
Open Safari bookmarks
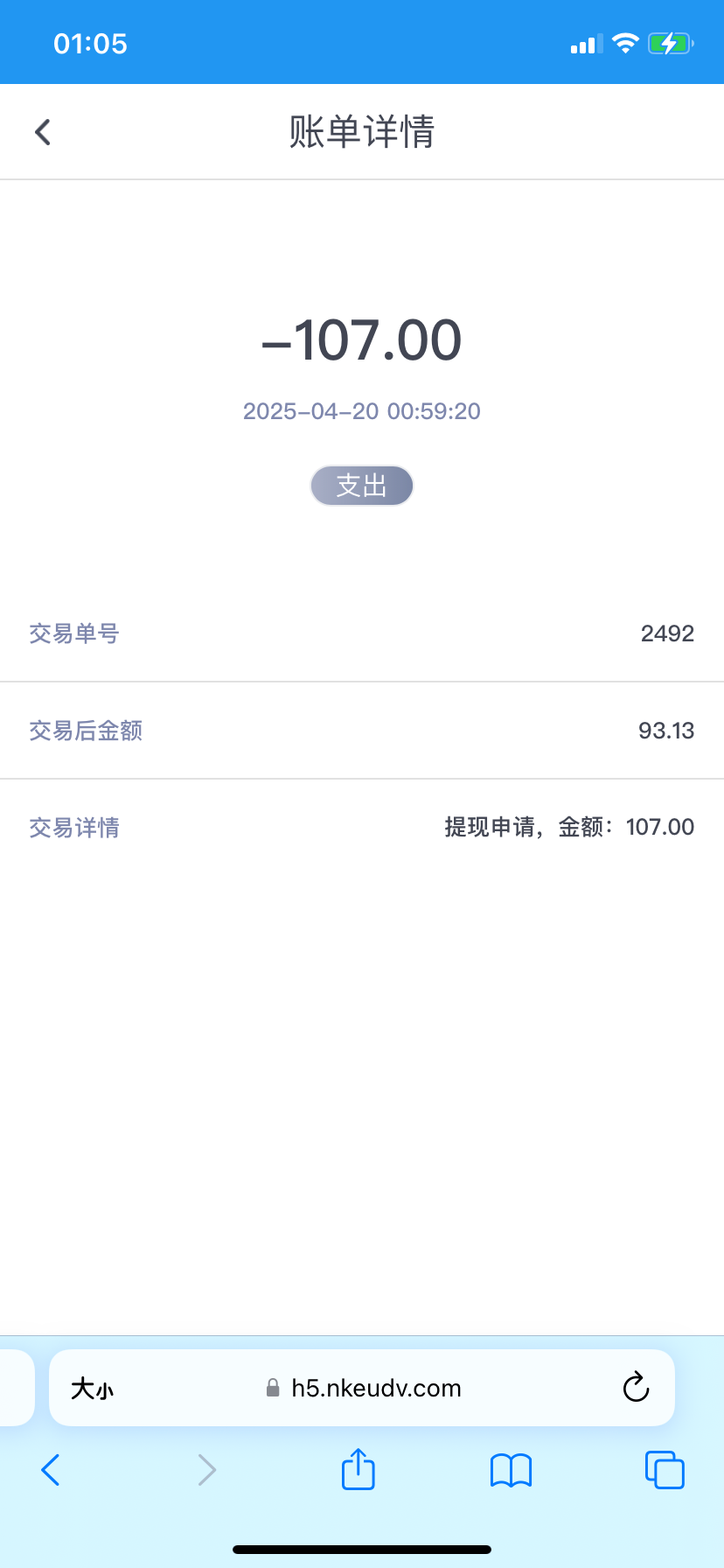pos(511,1470)
